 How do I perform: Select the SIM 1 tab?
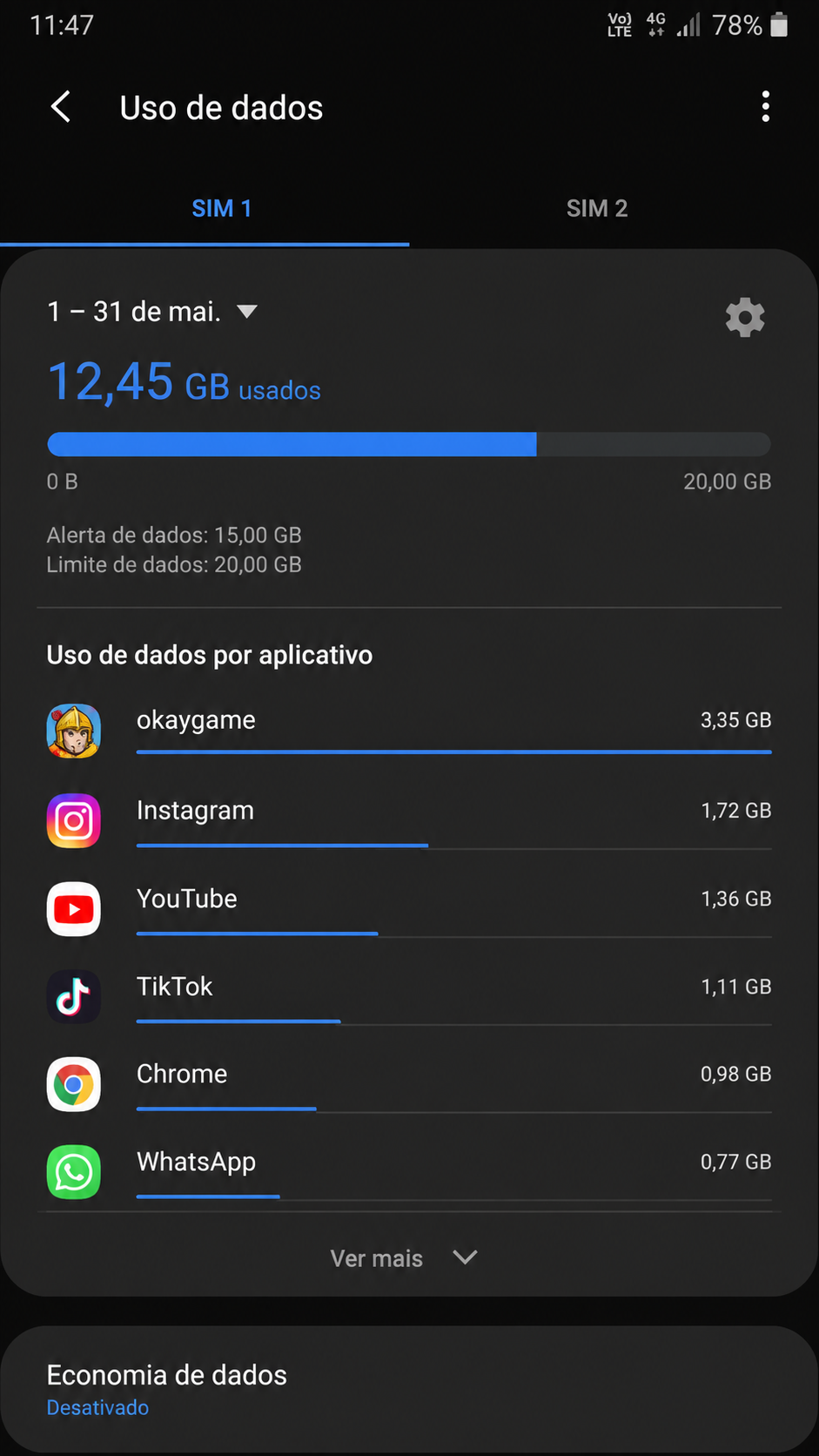coord(221,208)
